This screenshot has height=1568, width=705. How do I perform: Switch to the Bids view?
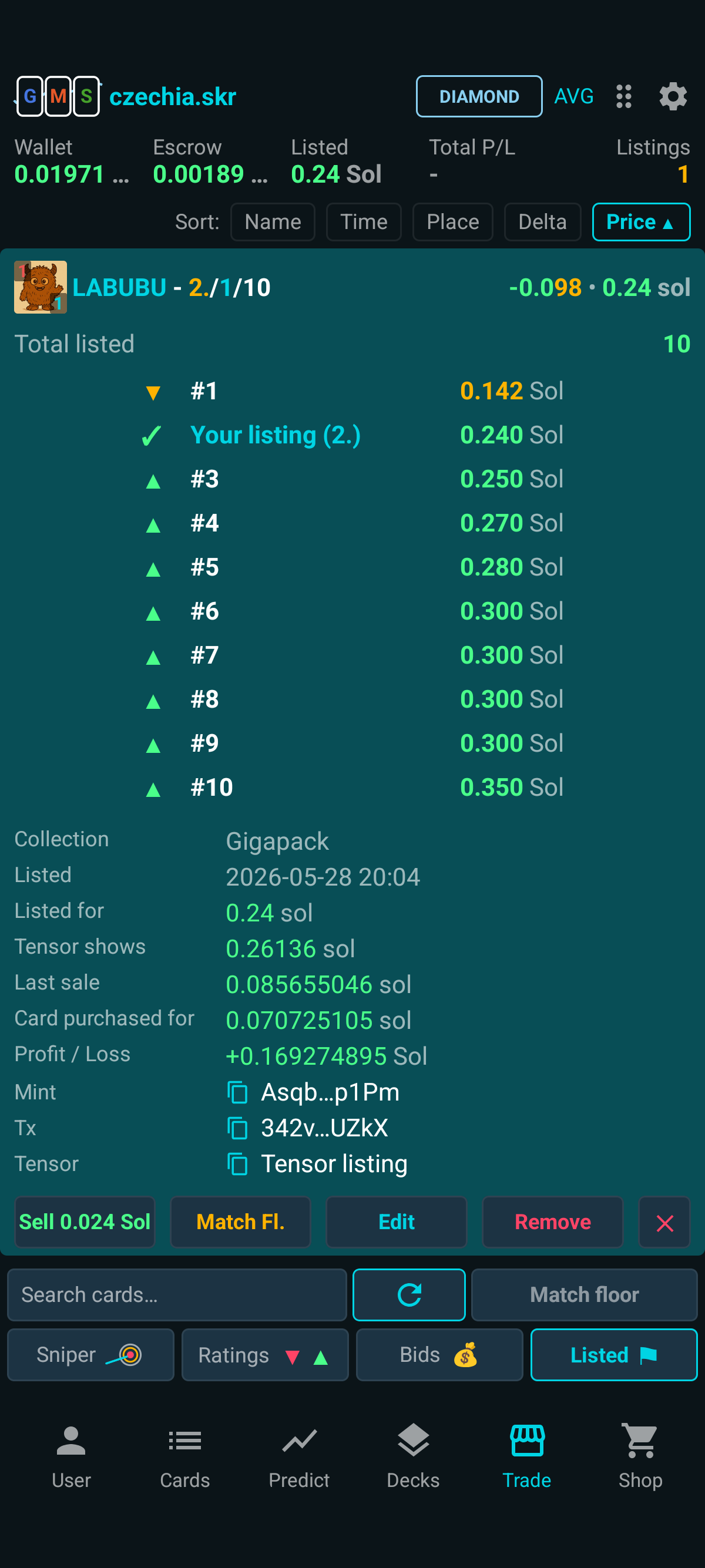[x=439, y=1355]
